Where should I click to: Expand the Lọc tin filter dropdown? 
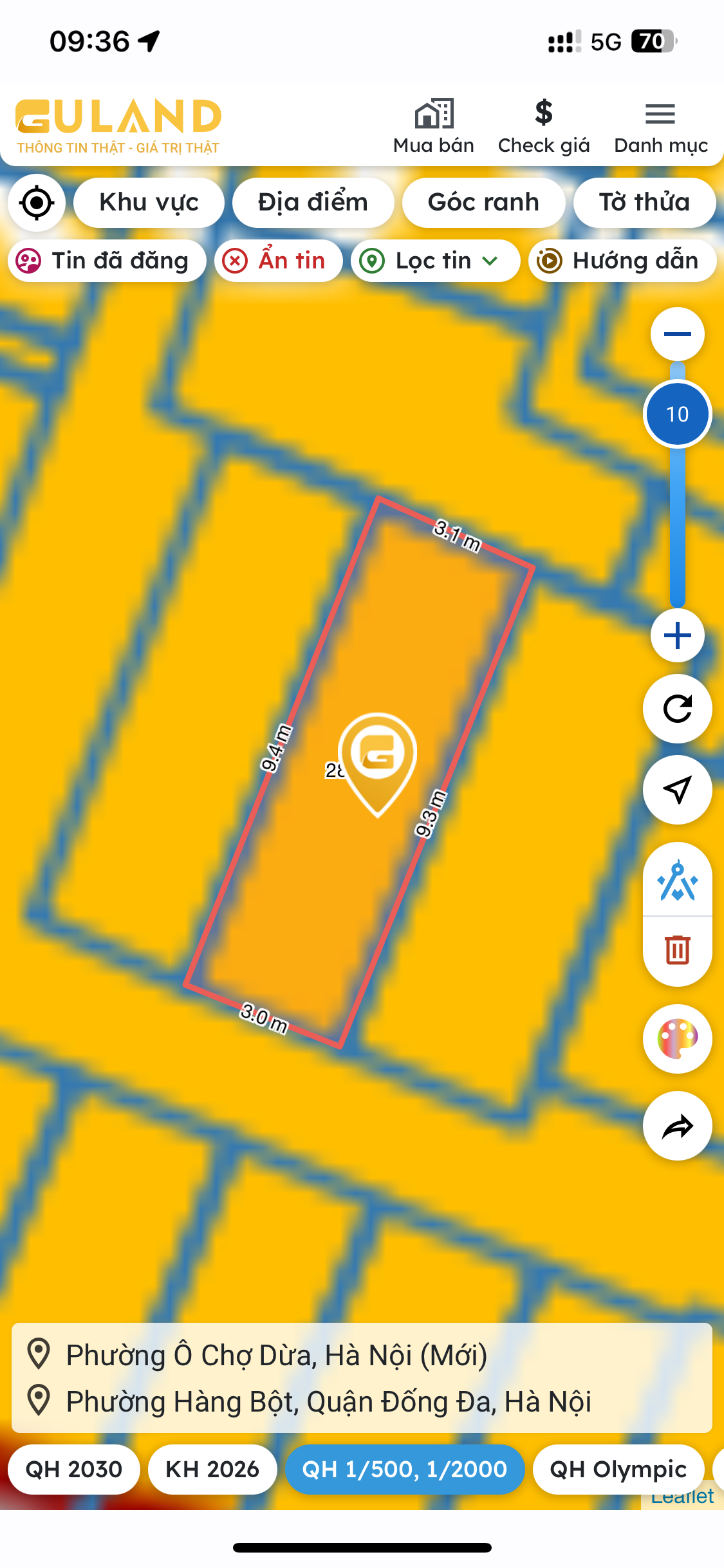435,261
